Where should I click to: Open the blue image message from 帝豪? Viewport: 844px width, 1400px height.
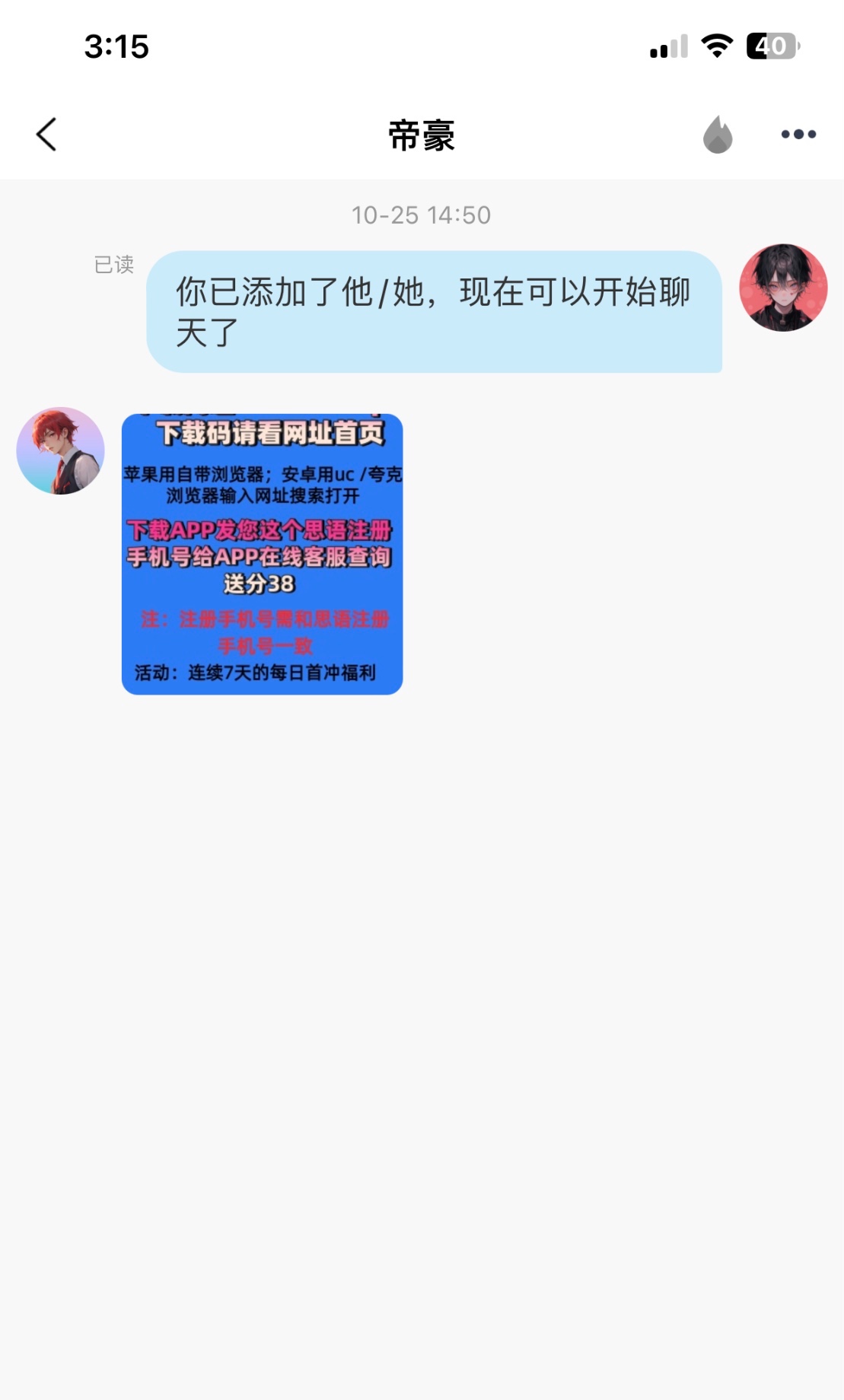[262, 554]
